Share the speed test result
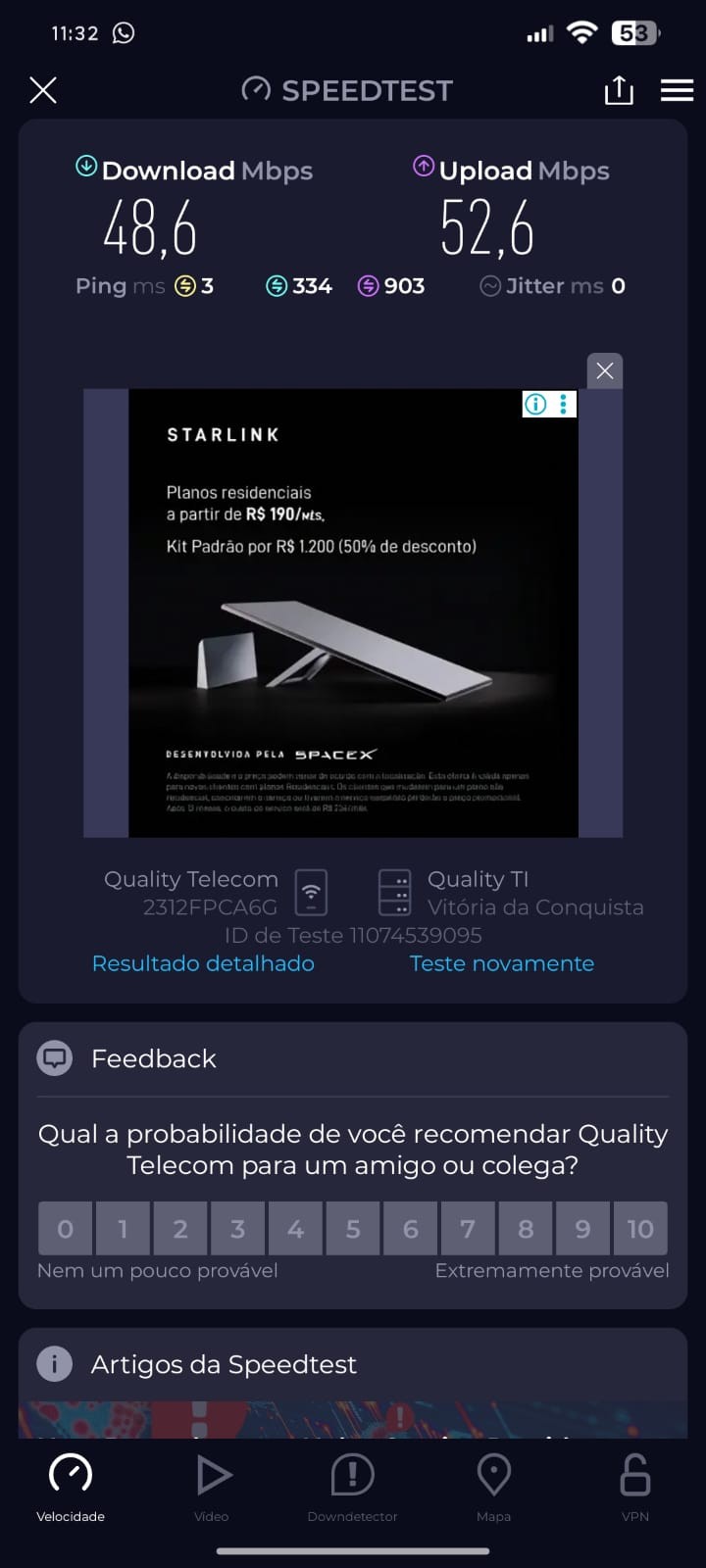The image size is (706, 1568). (619, 91)
